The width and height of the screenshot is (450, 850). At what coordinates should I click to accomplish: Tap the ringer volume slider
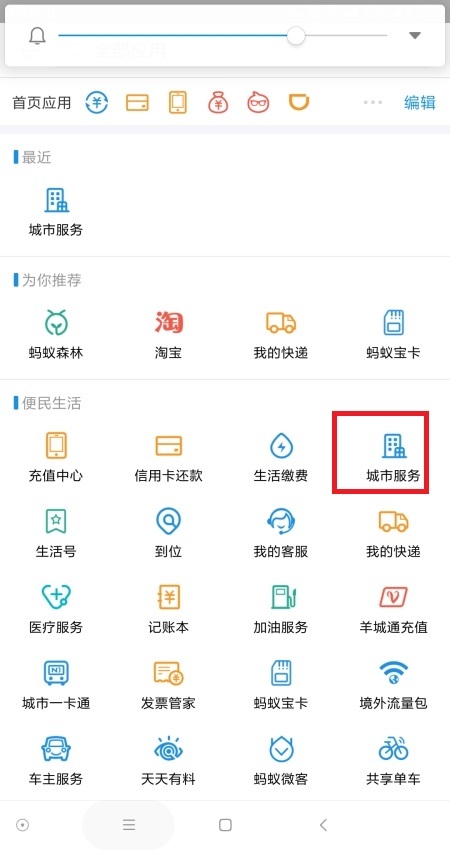point(223,36)
